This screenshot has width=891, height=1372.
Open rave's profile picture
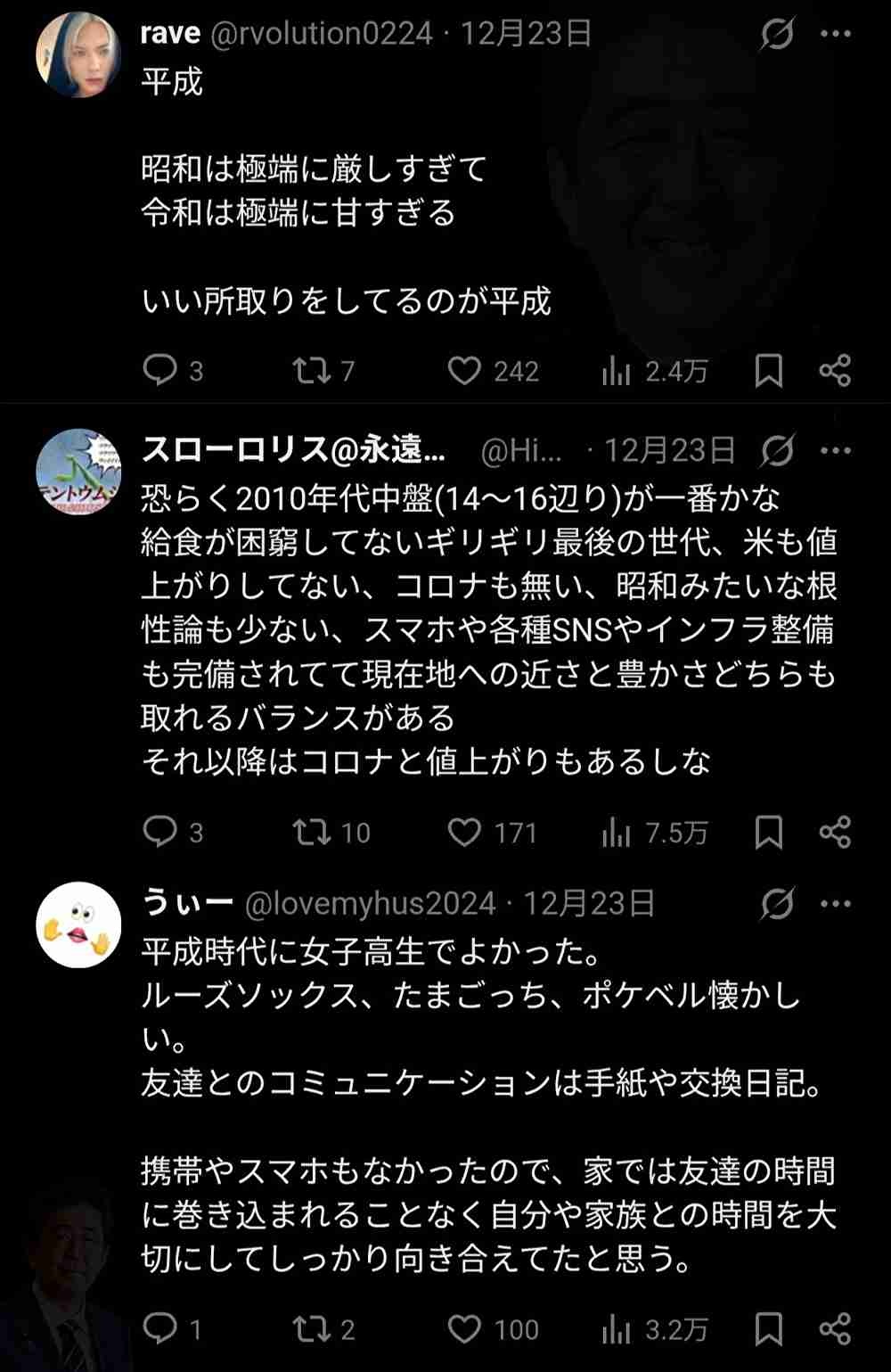click(78, 55)
